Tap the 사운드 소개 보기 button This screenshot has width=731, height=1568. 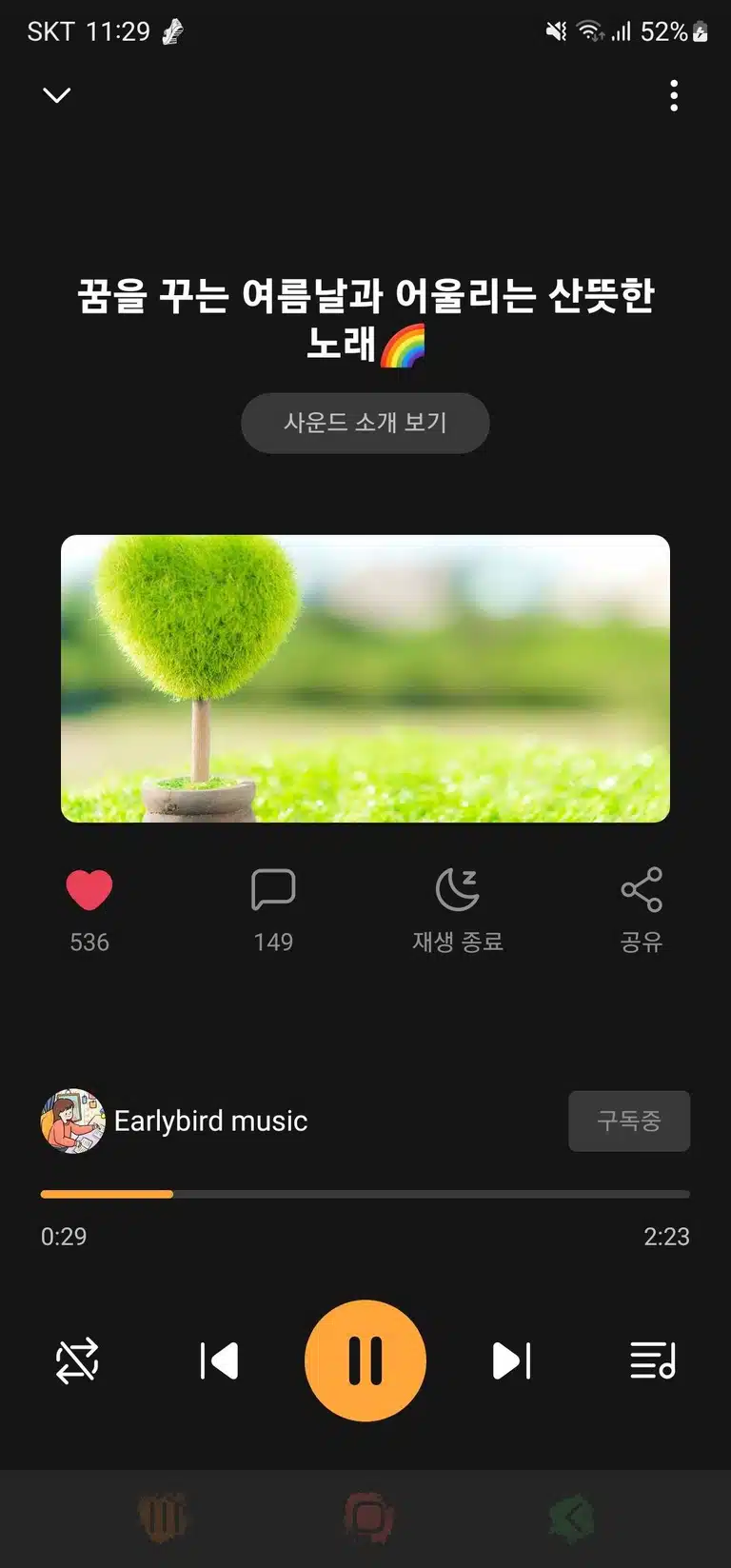[x=365, y=423]
